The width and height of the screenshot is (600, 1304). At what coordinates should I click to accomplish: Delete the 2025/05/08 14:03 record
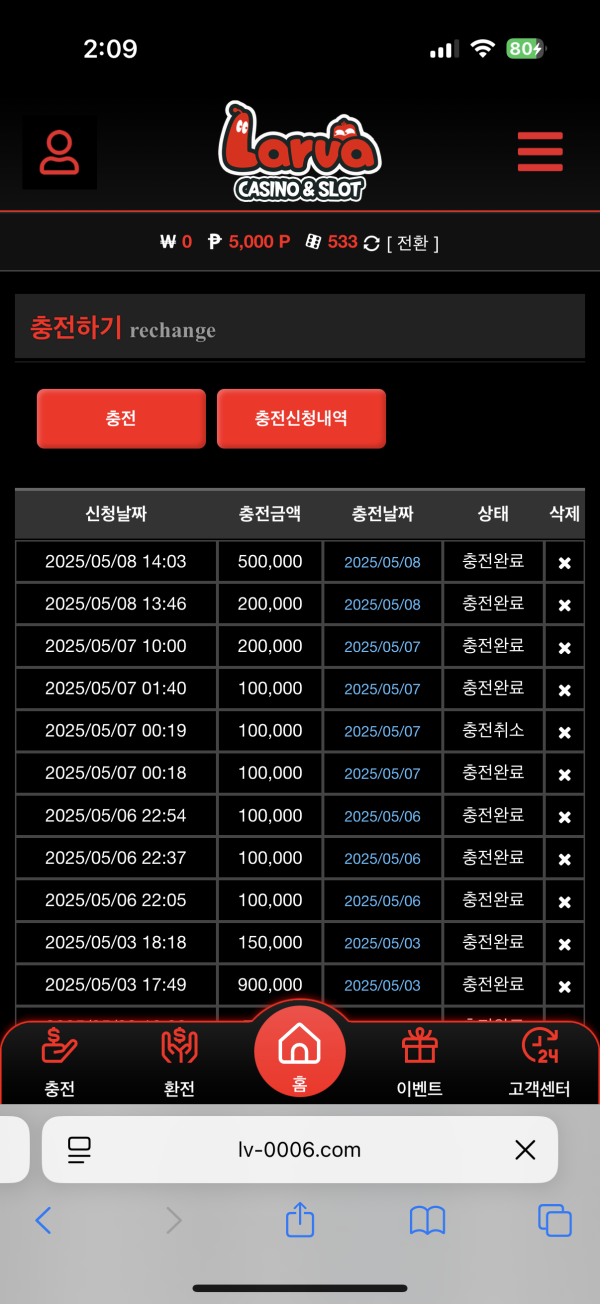tap(564, 563)
